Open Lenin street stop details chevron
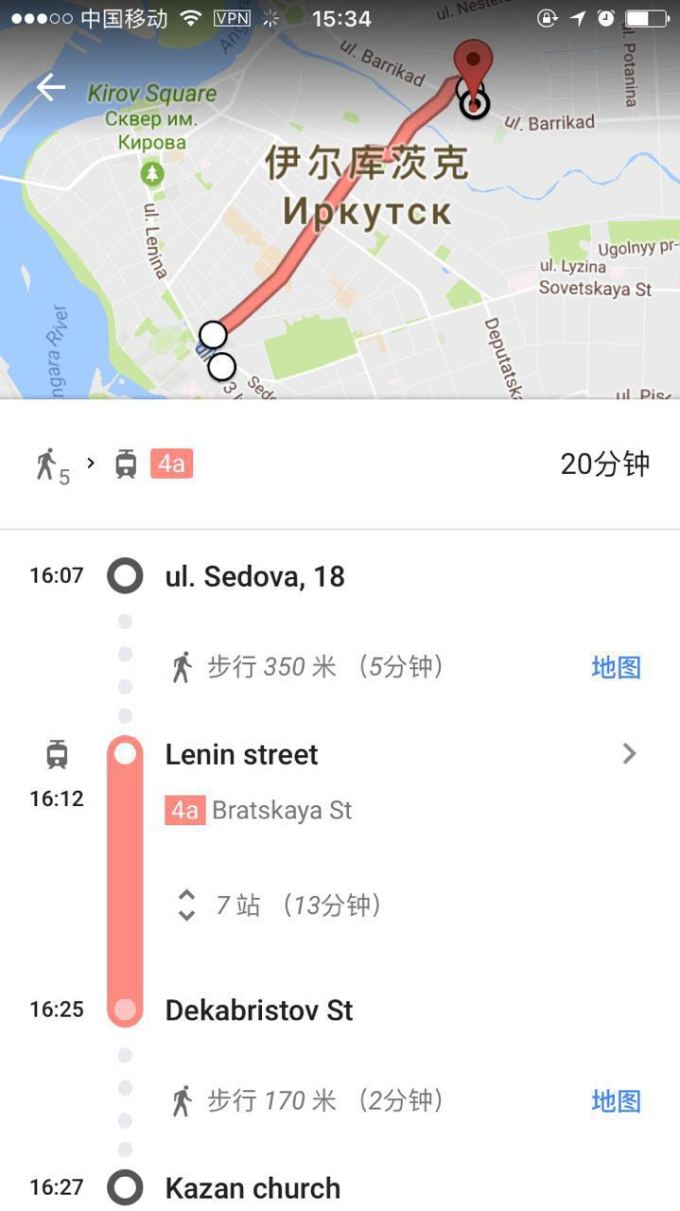The image size is (680, 1211). point(629,754)
